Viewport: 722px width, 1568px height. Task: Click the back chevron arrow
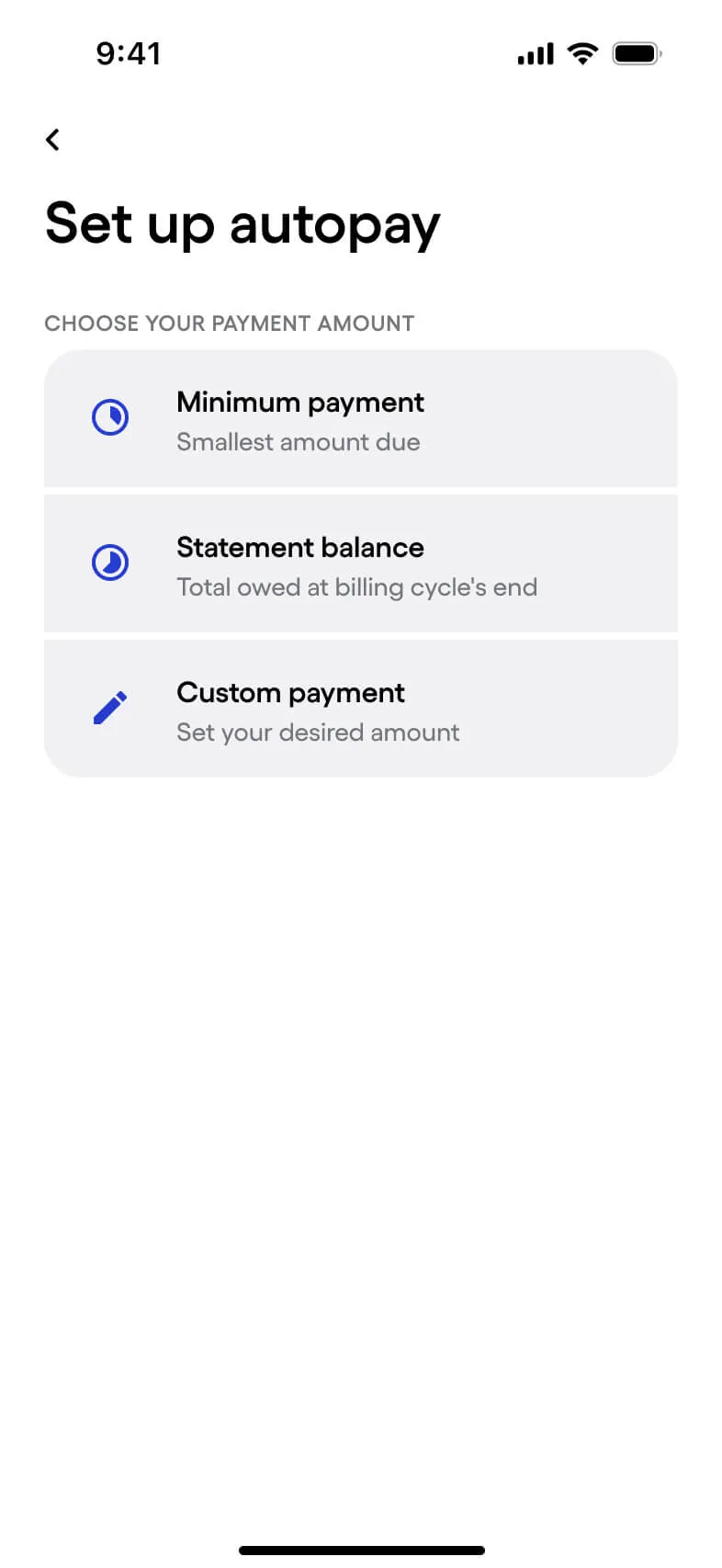pos(52,139)
